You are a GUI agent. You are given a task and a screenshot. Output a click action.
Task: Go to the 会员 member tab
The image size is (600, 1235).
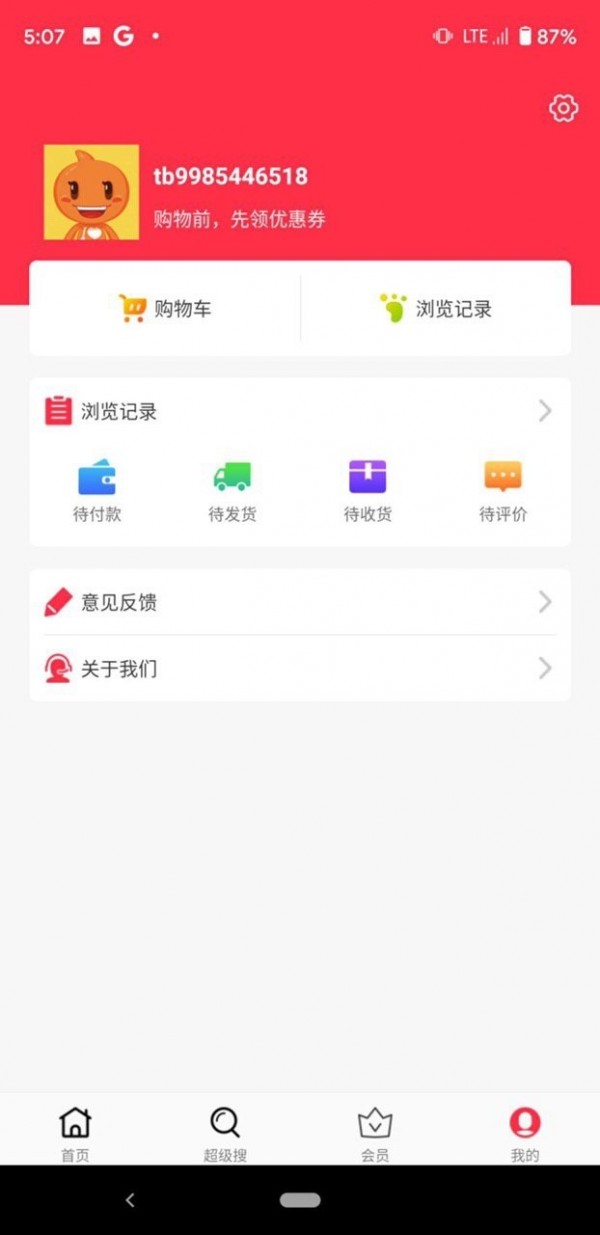tap(375, 1134)
